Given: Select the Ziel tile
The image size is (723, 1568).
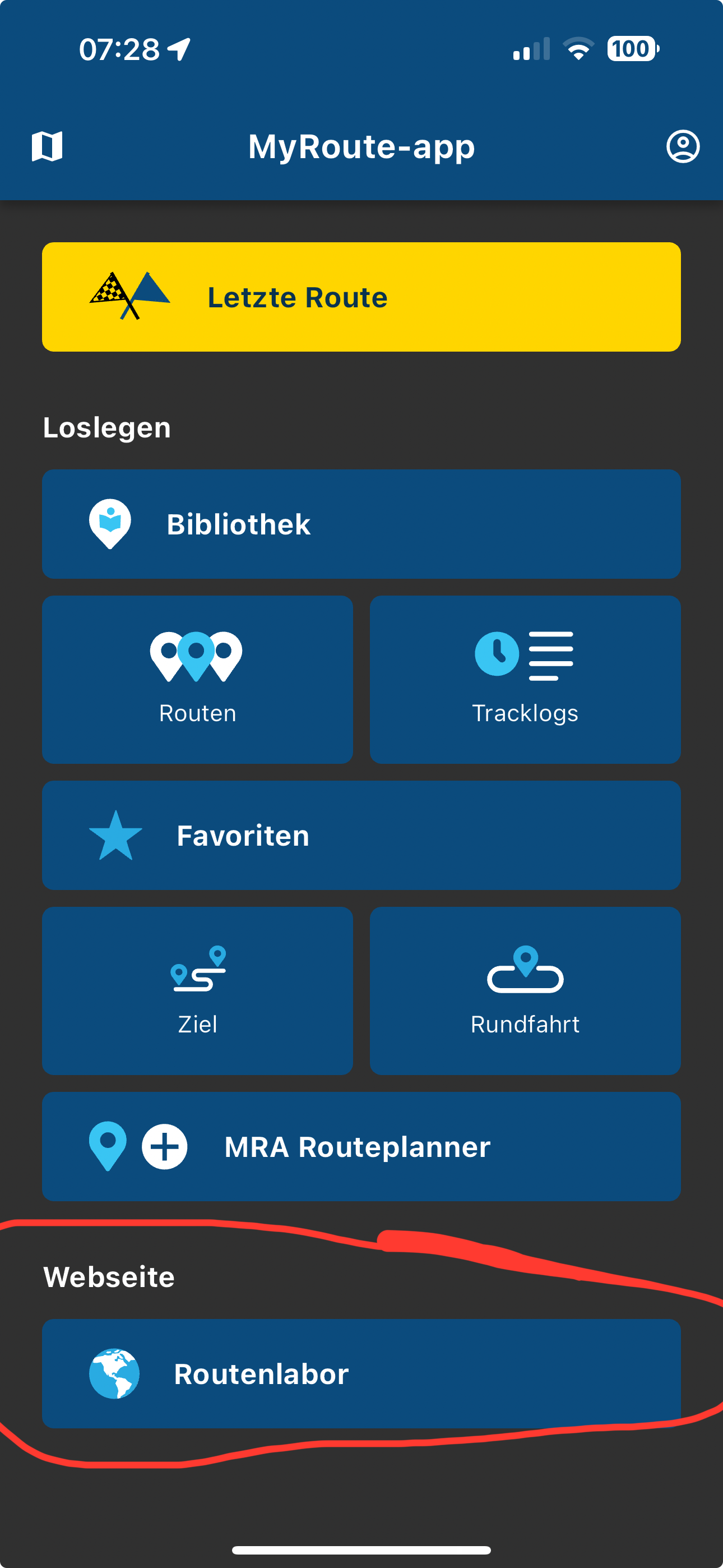Looking at the screenshot, I should point(197,991).
